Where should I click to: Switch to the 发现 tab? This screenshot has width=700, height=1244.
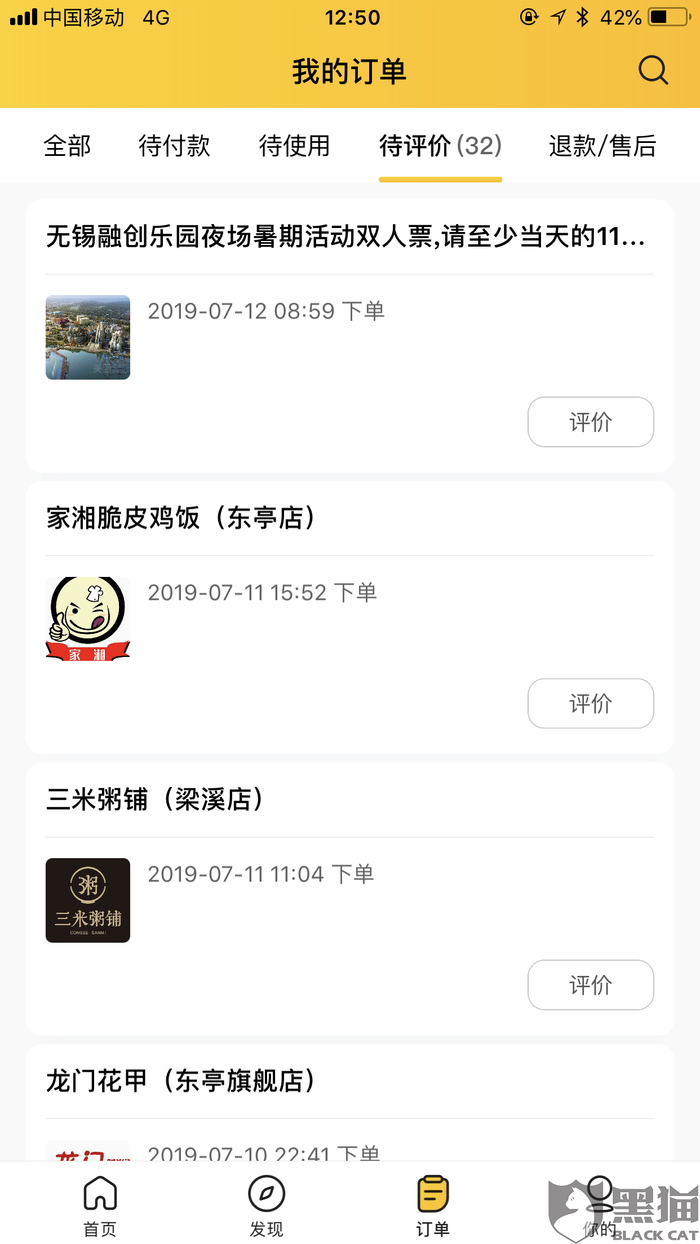point(266,1205)
